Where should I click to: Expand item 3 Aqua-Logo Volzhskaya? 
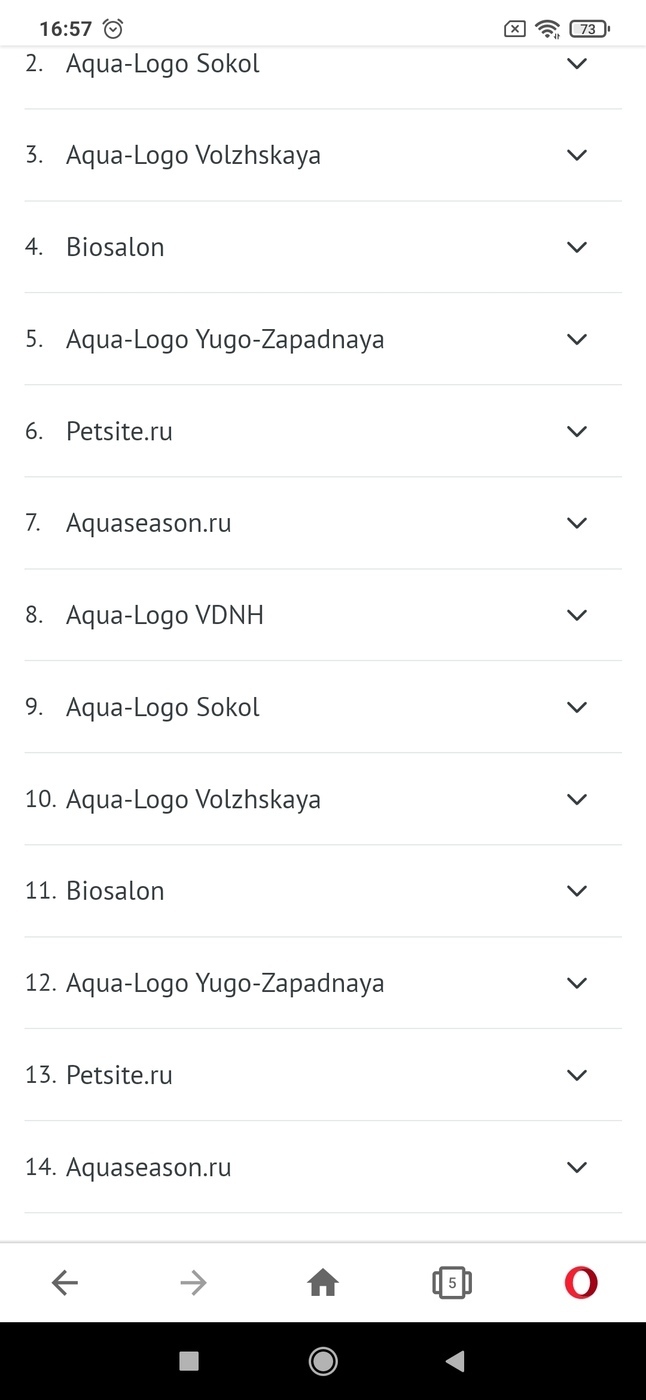576,155
